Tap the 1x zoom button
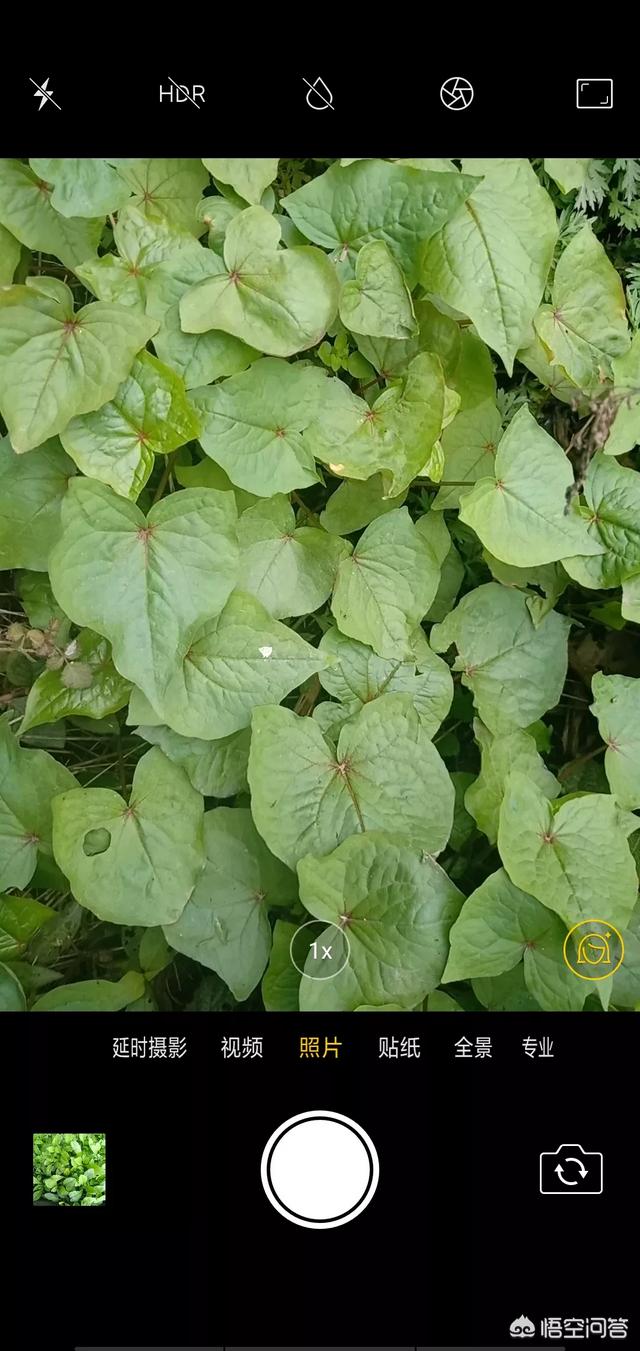Screen dimensions: 640x1351 point(320,950)
